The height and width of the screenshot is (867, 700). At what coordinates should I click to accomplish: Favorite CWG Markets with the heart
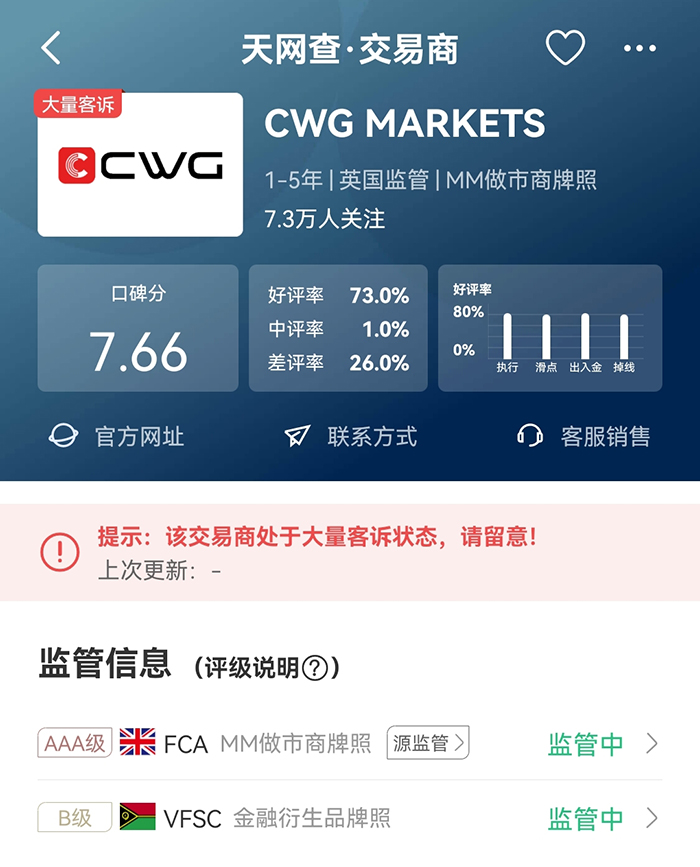564,48
